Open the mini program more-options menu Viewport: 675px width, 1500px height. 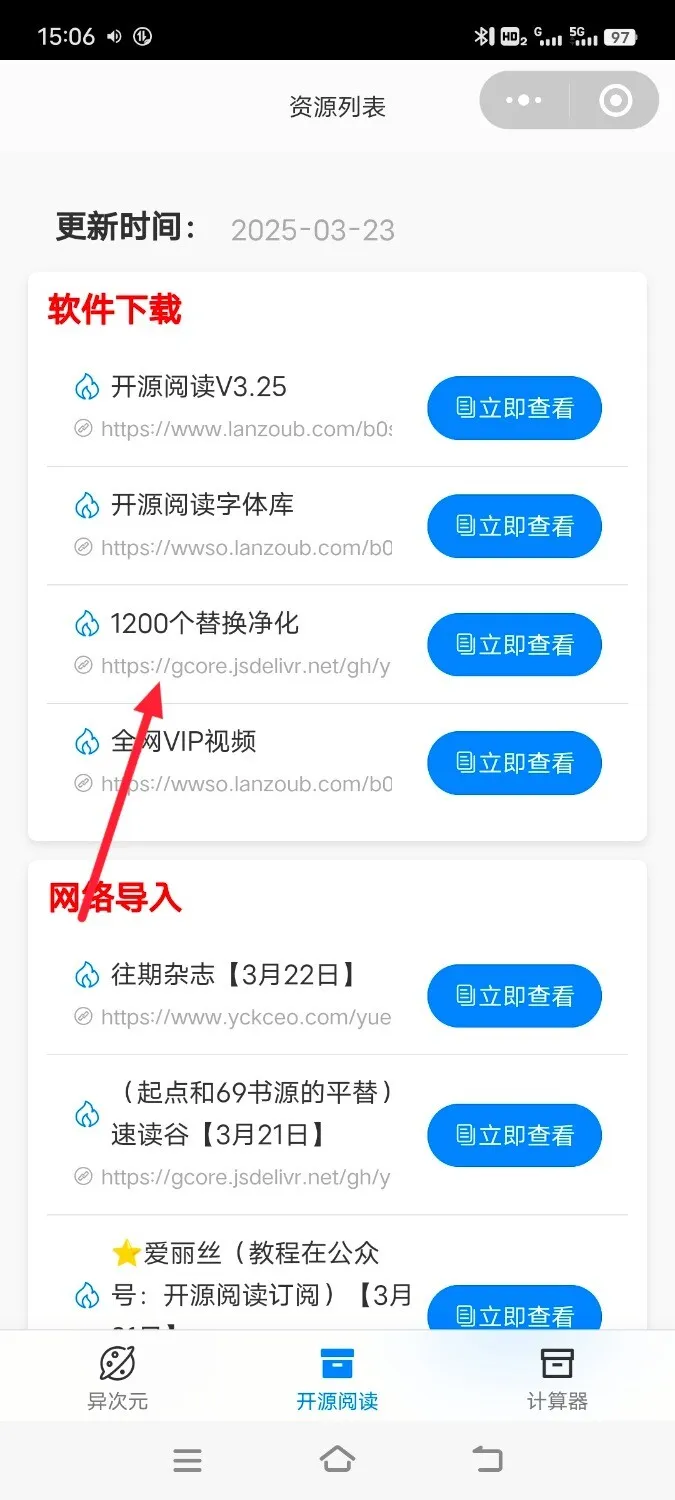524,100
